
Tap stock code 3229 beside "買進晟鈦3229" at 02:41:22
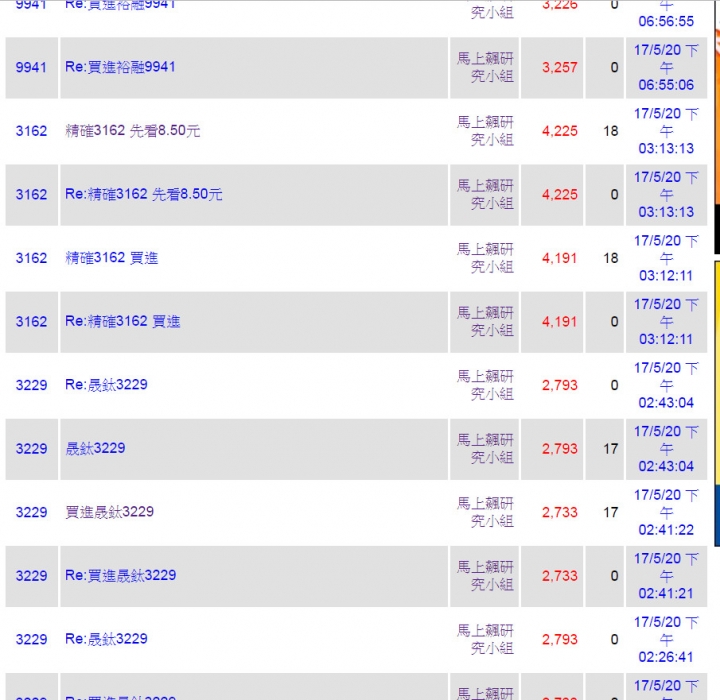coord(31,512)
